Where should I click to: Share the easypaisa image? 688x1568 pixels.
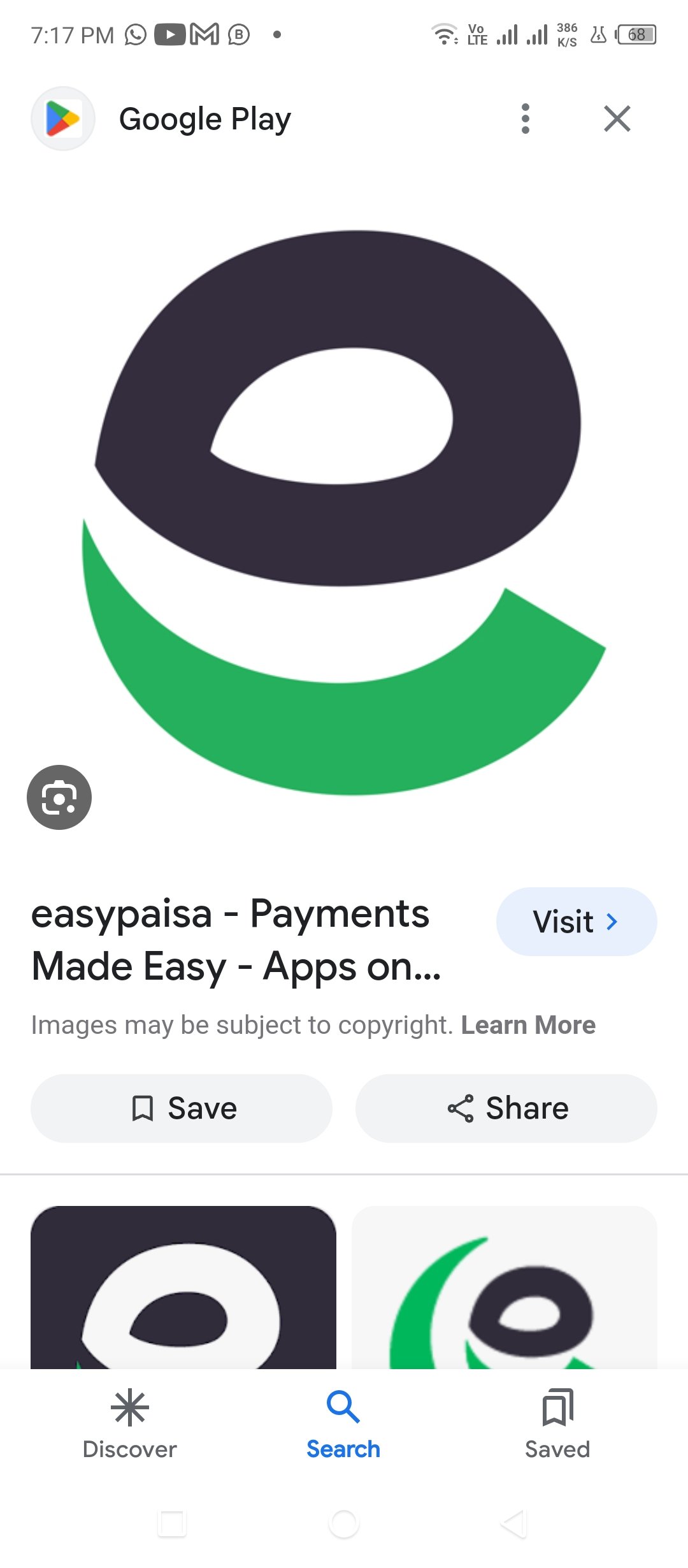pyautogui.click(x=506, y=1108)
